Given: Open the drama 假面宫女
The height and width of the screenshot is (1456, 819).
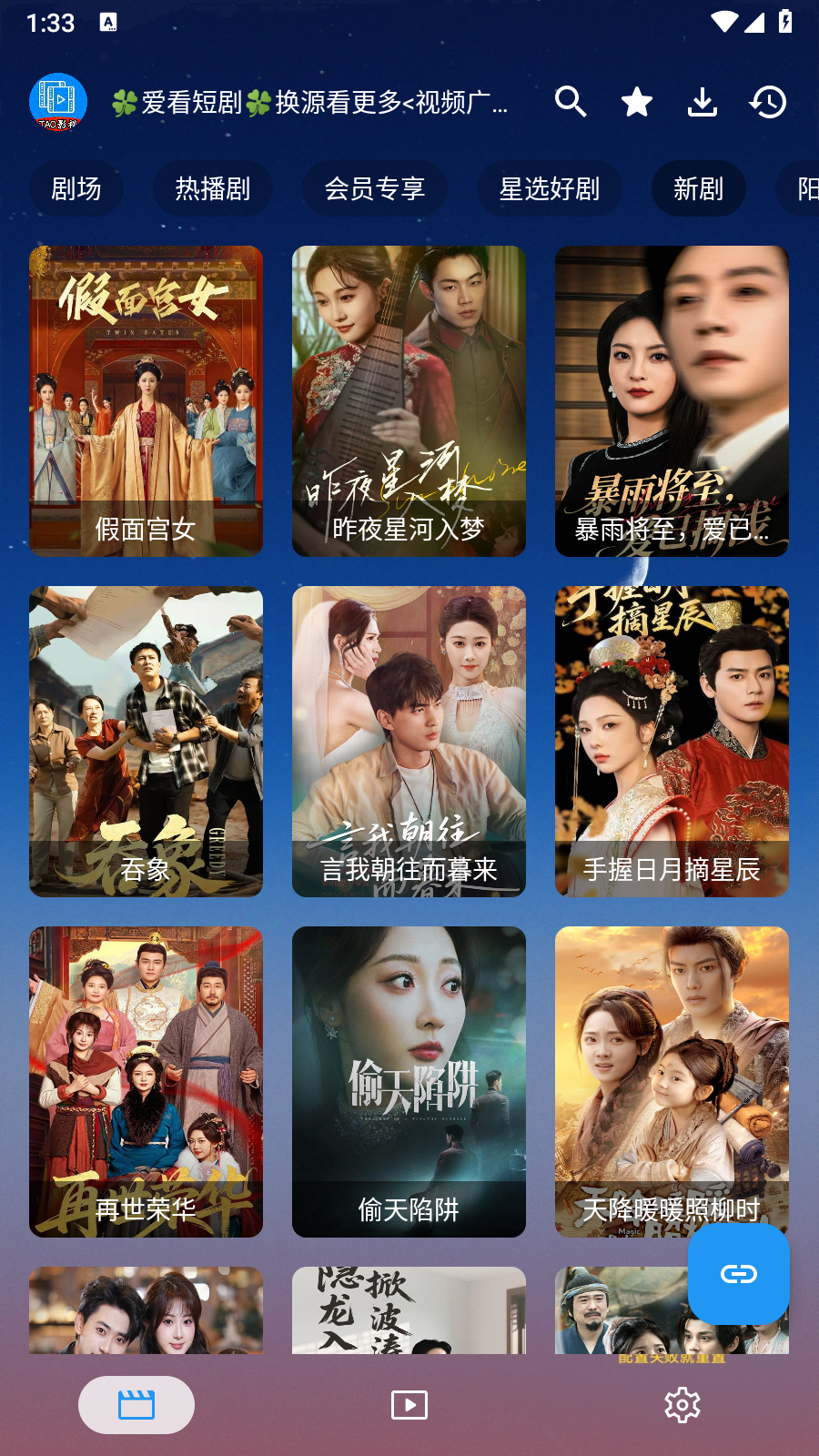Looking at the screenshot, I should tap(146, 400).
